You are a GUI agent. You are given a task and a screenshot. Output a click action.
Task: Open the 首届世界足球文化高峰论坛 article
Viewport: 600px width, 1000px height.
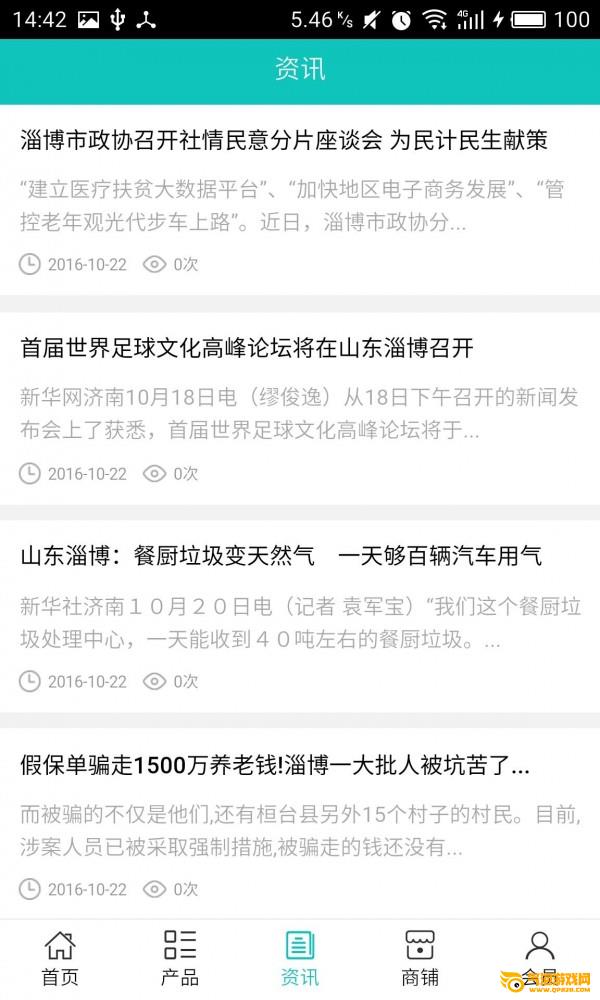pyautogui.click(x=300, y=409)
